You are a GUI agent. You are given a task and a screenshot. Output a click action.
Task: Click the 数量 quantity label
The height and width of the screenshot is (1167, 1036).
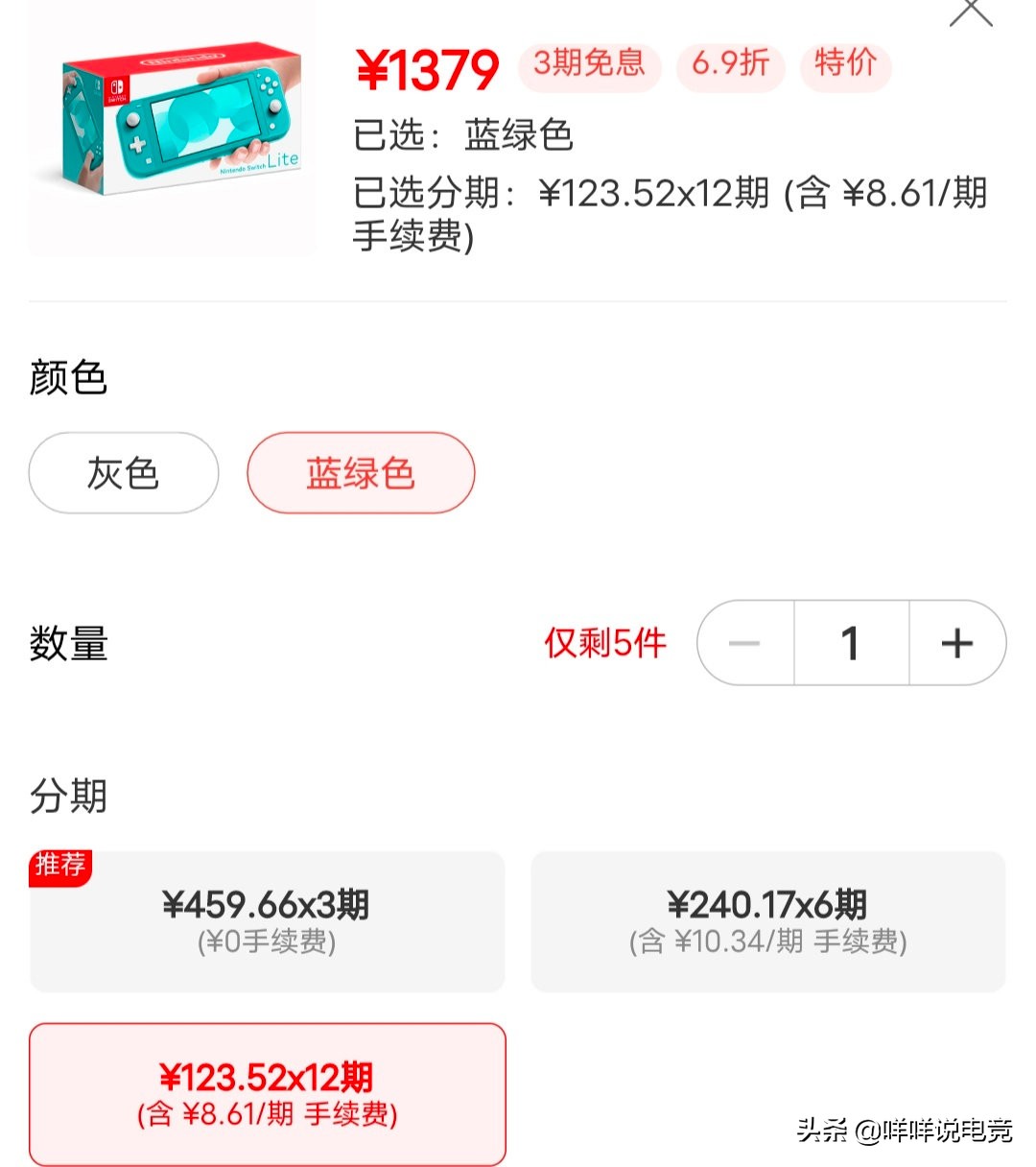pyautogui.click(x=68, y=644)
